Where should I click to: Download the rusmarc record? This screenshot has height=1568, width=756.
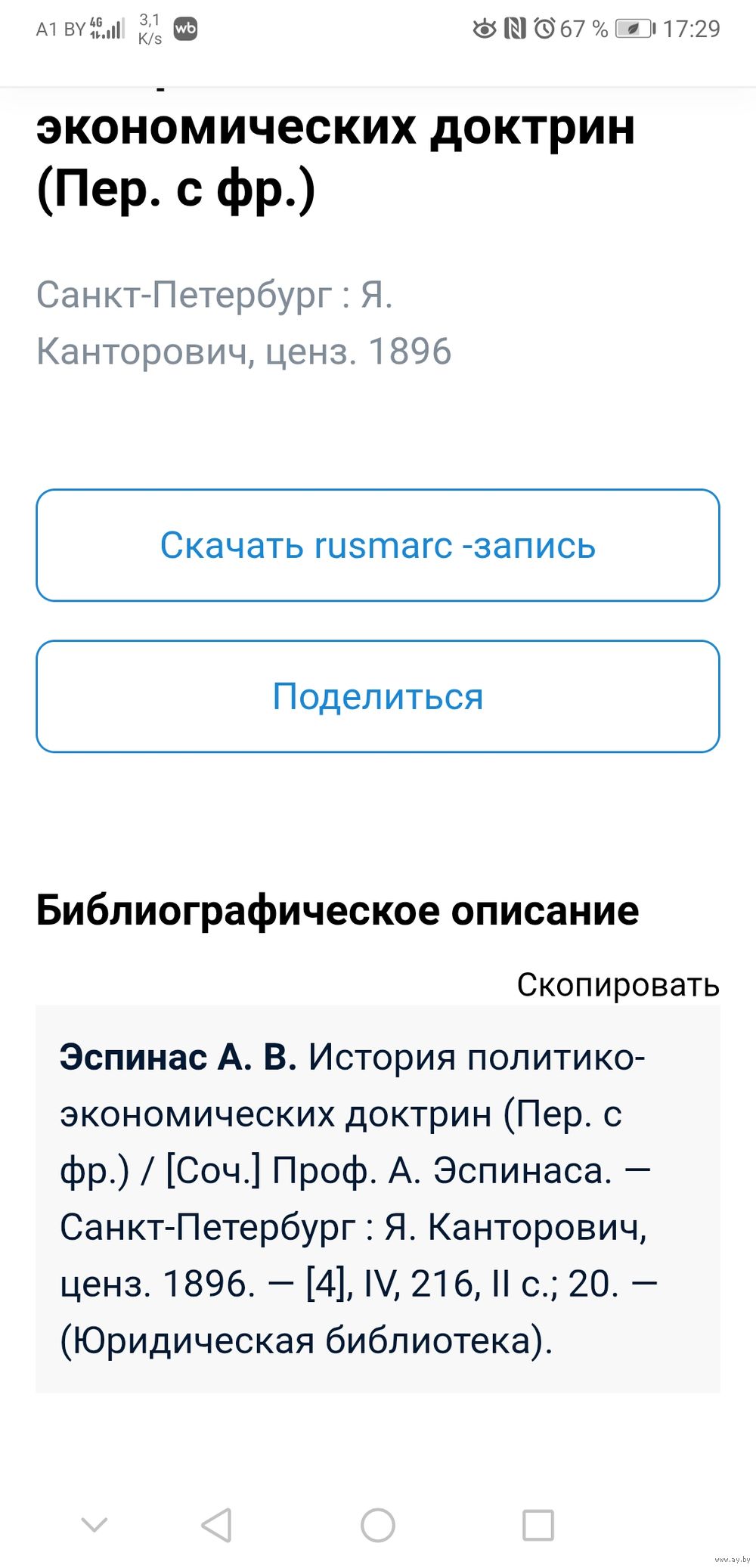[x=378, y=545]
